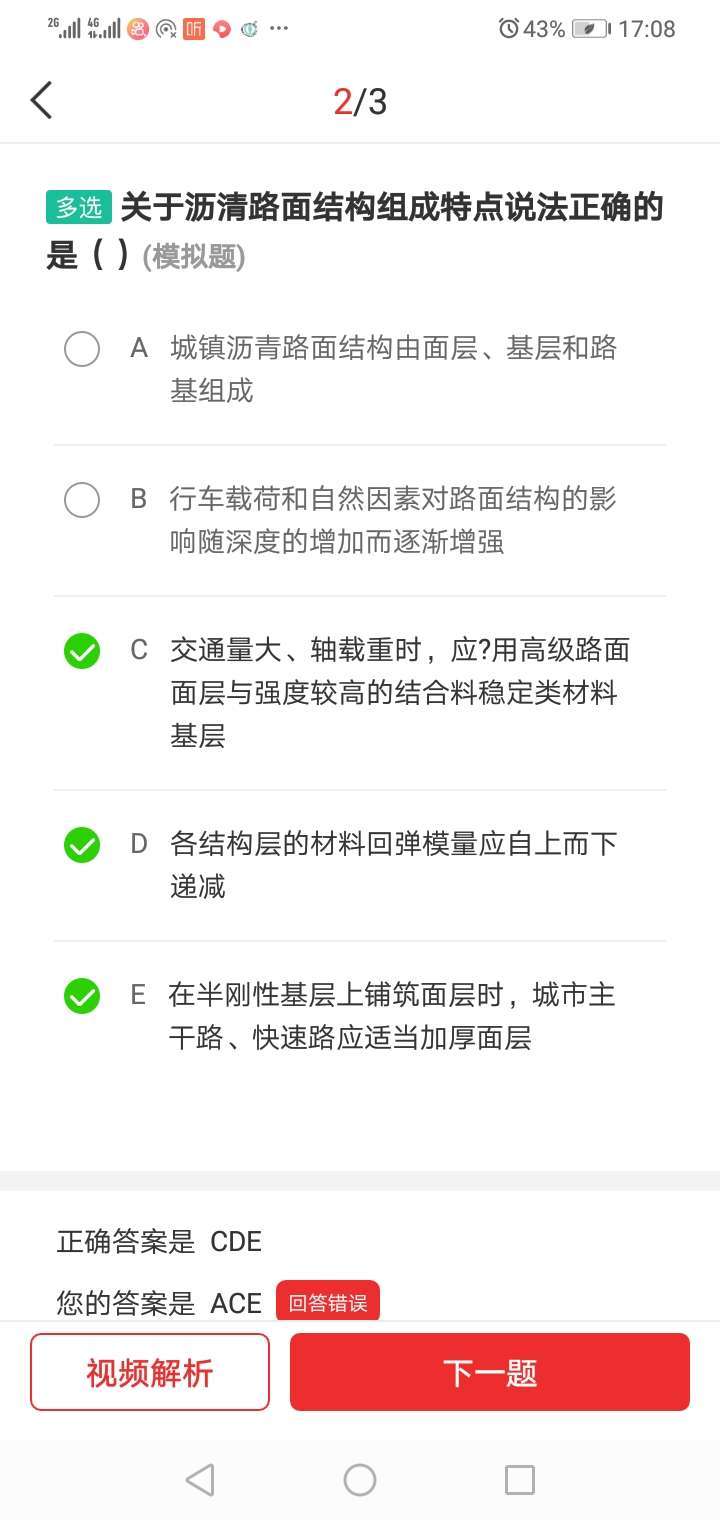The width and height of the screenshot is (720, 1520).
Task: Toggle option C about 交通量大、轴载重时
Action: [x=82, y=652]
